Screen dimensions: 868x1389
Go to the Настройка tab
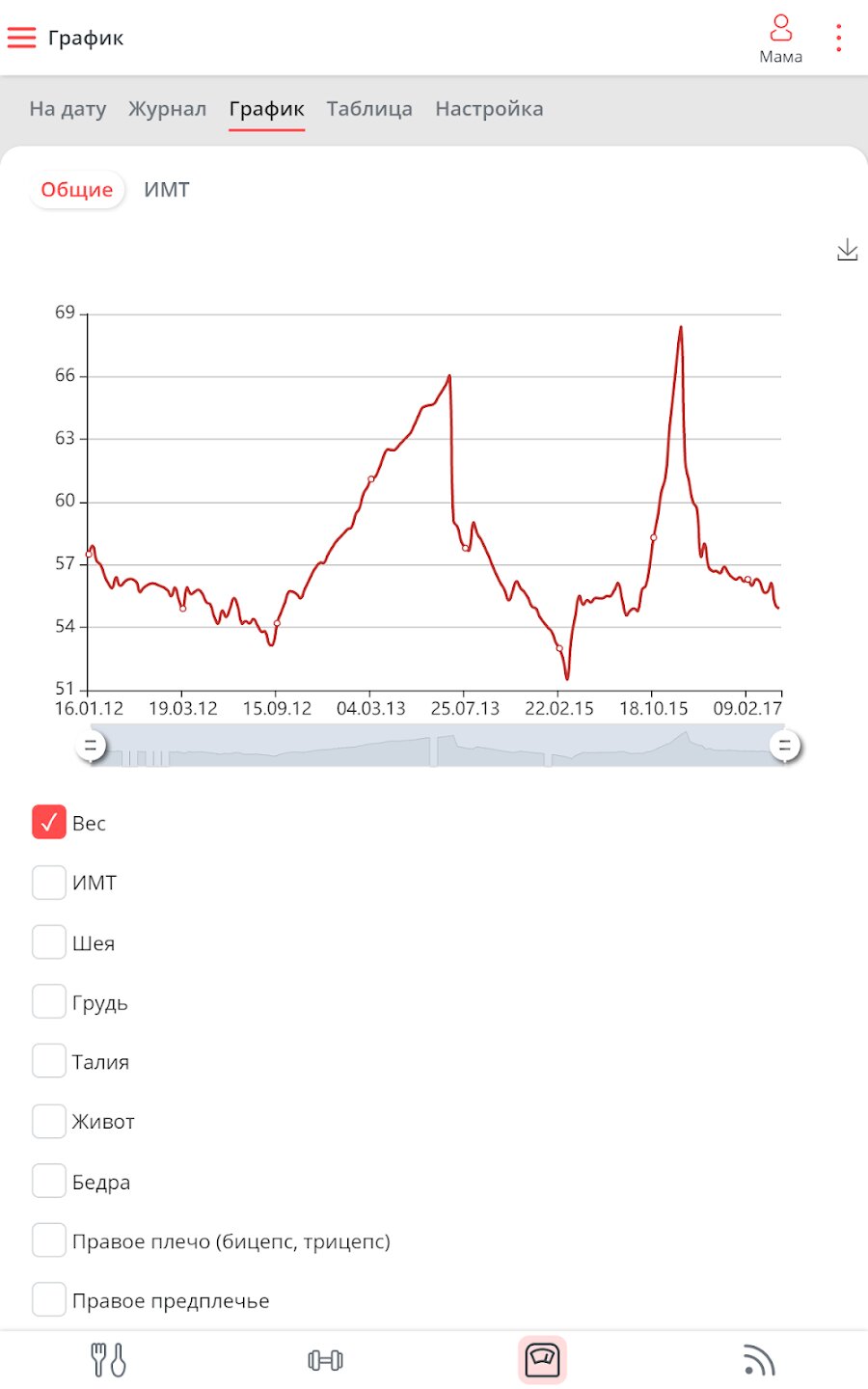click(489, 109)
